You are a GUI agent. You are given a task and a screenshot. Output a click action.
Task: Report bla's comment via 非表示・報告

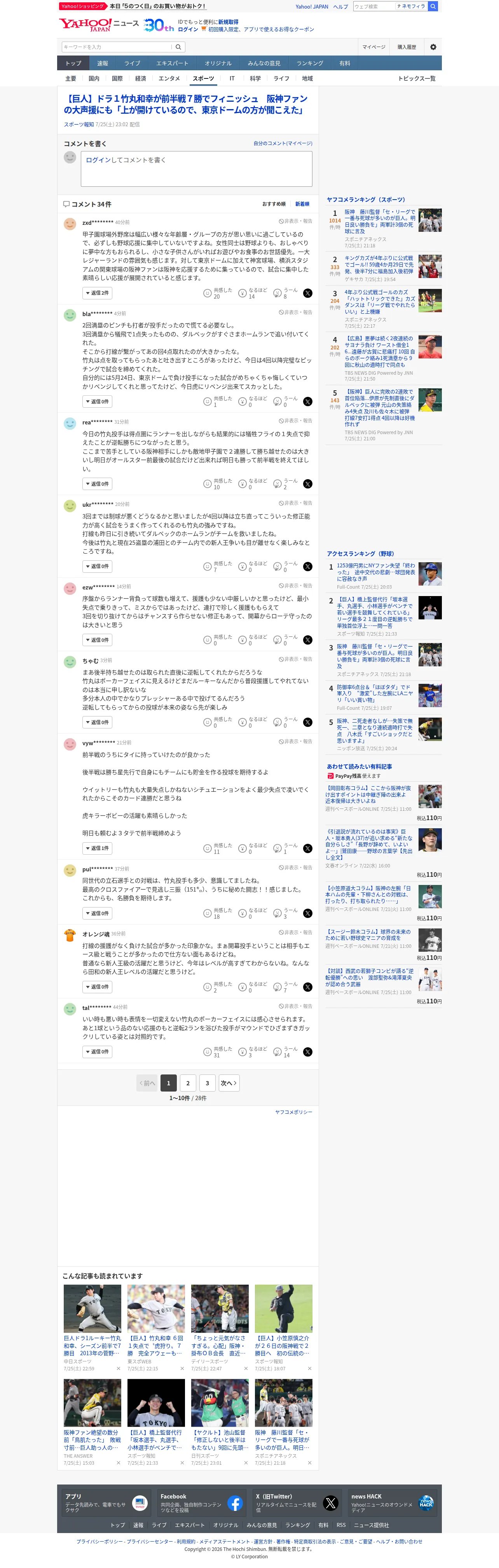[x=295, y=312]
